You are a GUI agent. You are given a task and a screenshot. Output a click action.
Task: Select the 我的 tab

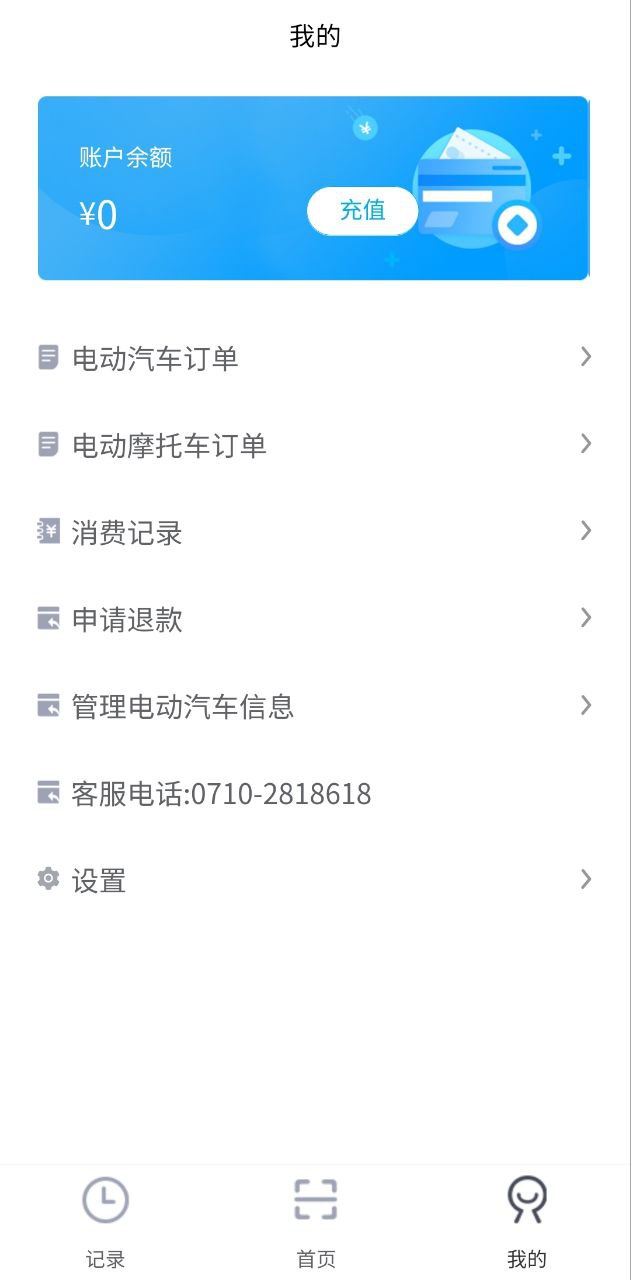tap(526, 1222)
